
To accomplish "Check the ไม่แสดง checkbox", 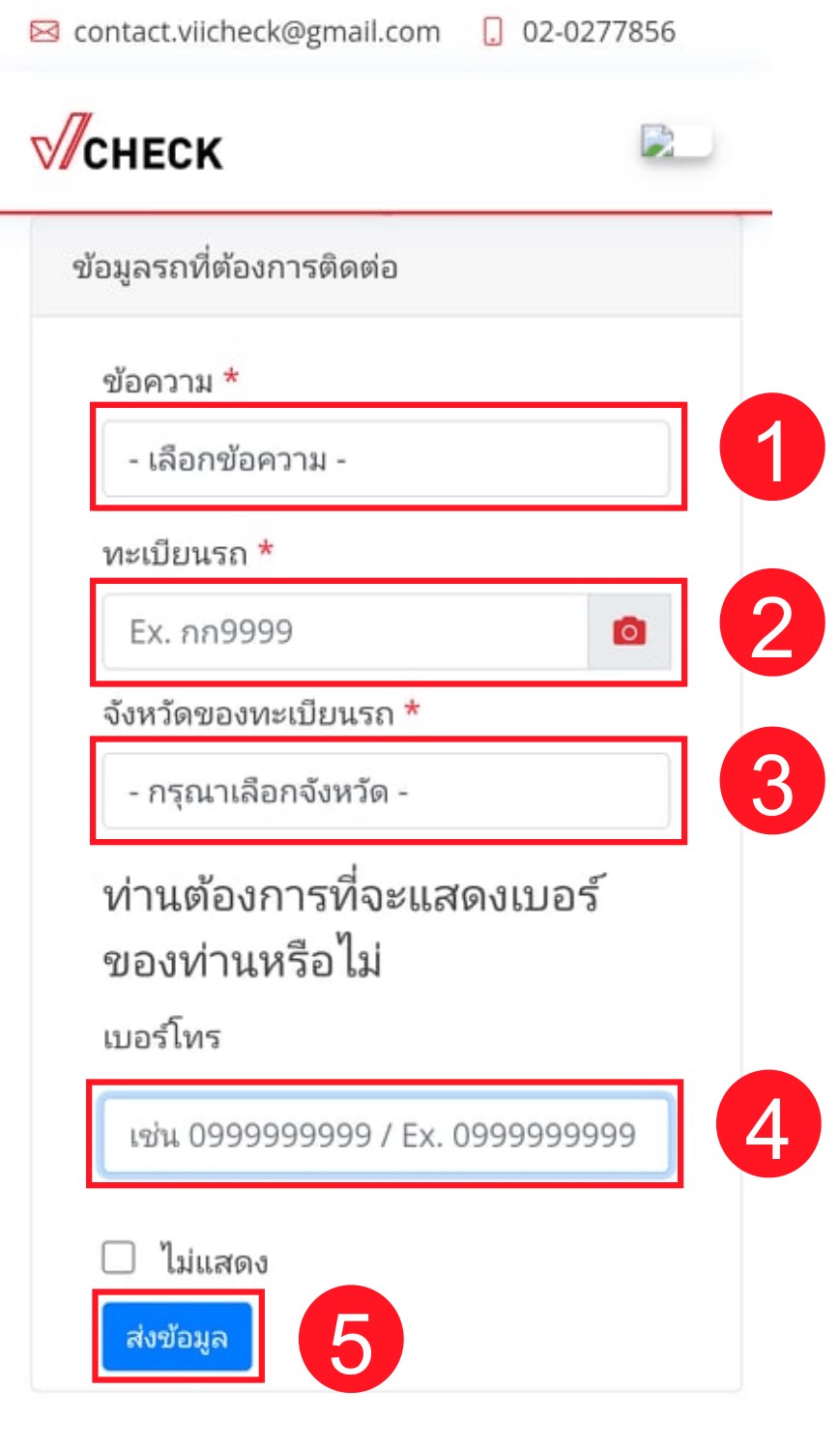I will (119, 1258).
